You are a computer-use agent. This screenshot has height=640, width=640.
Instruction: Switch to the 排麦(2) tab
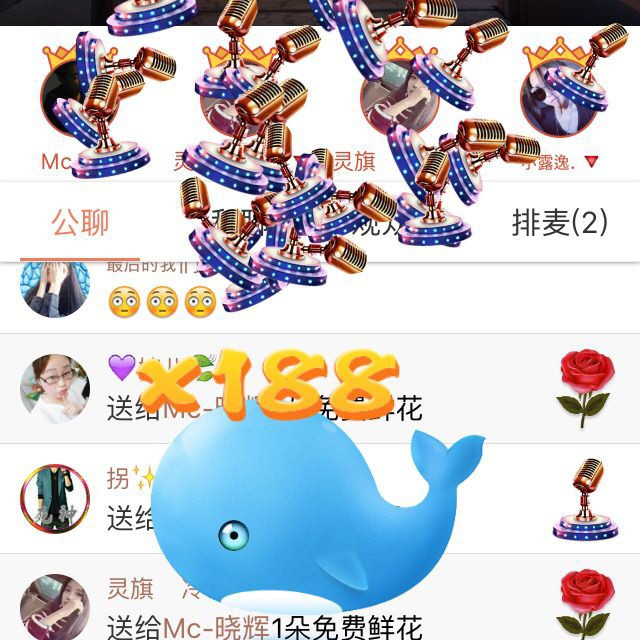559,223
